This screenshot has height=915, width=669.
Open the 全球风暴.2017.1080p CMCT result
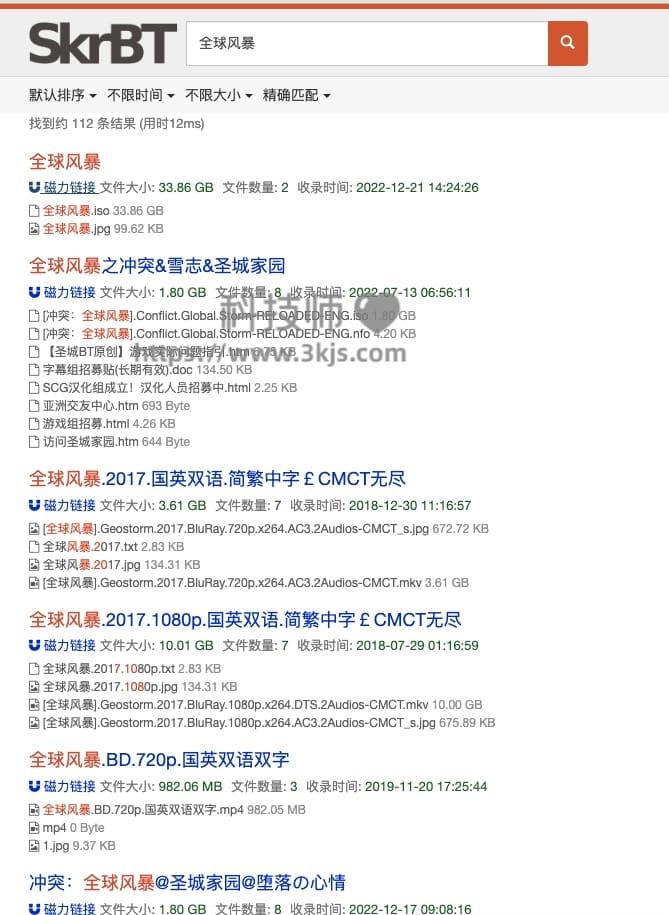point(245,620)
